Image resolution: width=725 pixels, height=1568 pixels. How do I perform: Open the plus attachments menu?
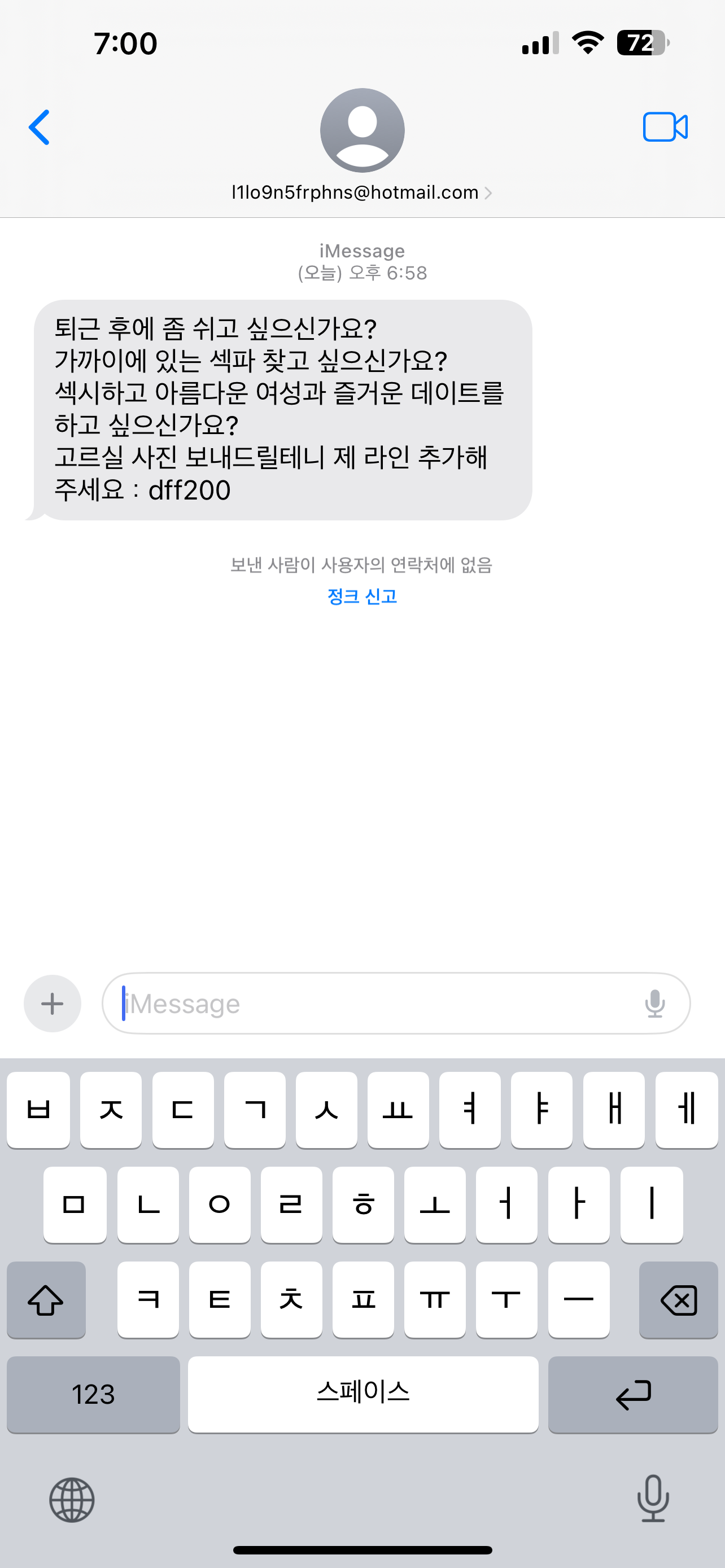tap(53, 1004)
